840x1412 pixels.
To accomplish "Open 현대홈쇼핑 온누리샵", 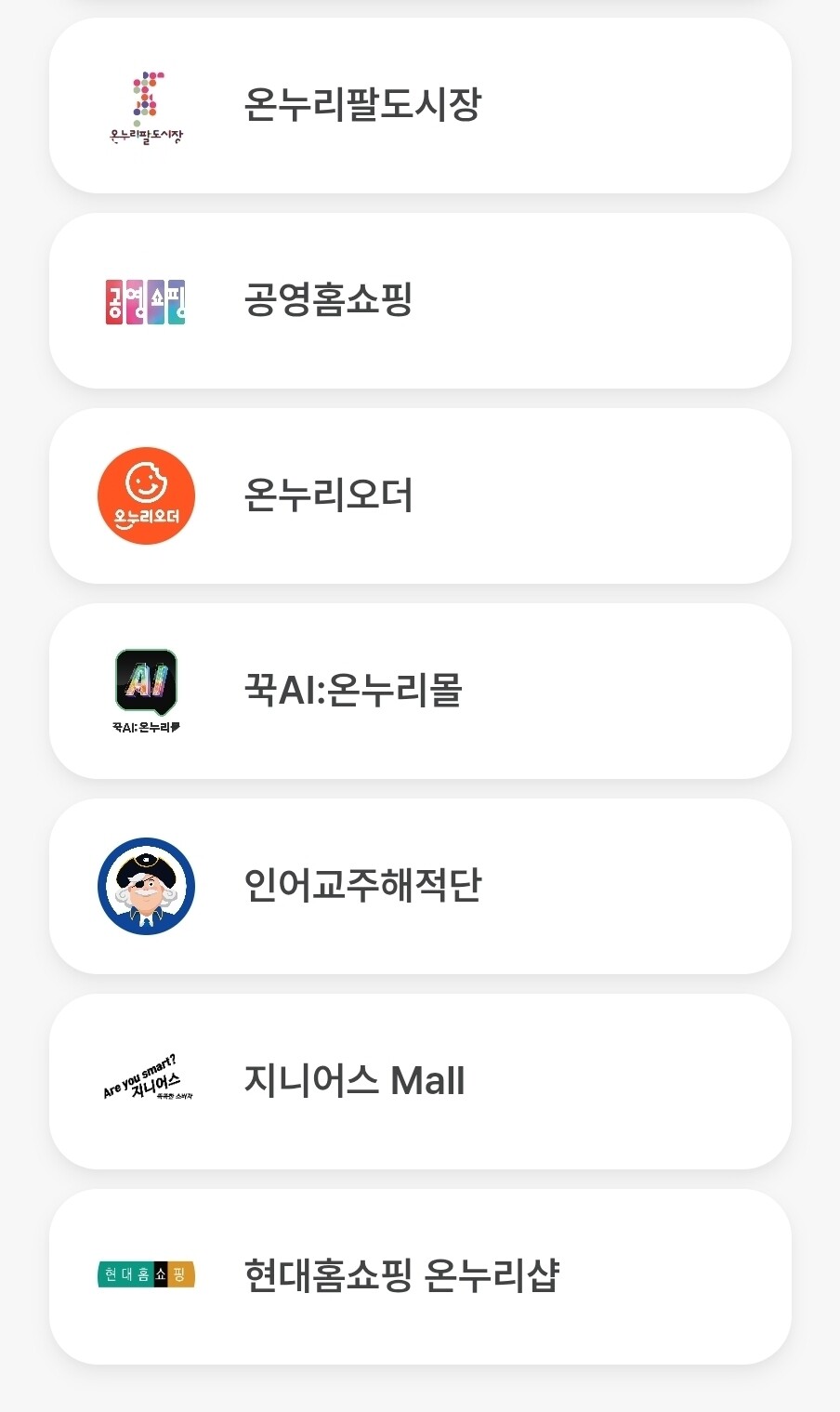I will 420,1276.
